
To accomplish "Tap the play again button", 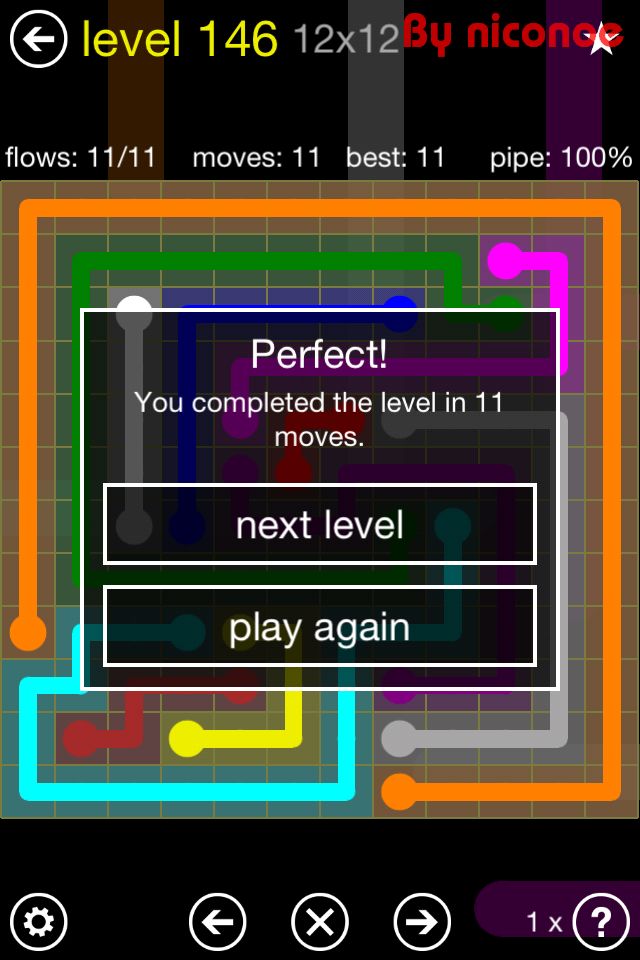I will pos(320,627).
